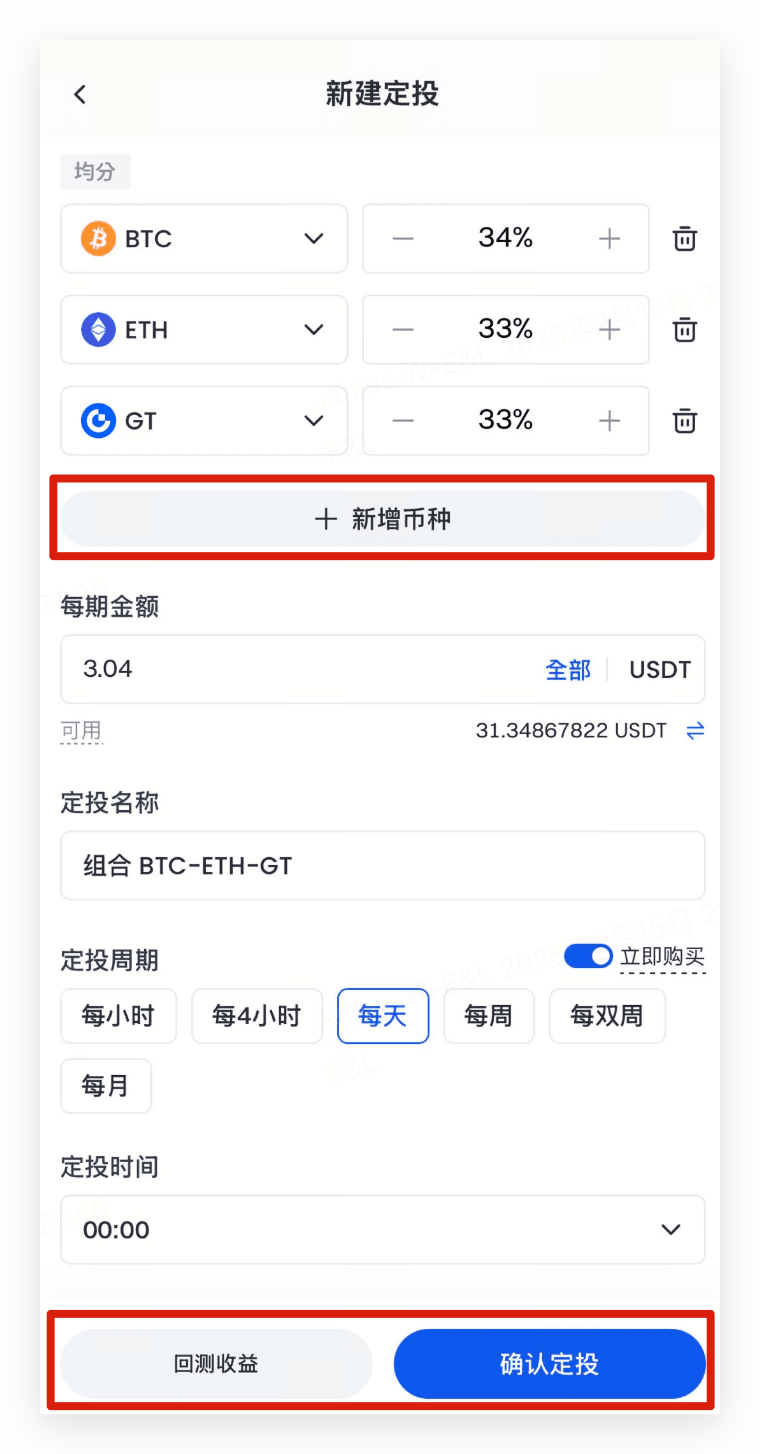Select the 每月 period option
Screen dimensions: 760x1454
tap(106, 1085)
